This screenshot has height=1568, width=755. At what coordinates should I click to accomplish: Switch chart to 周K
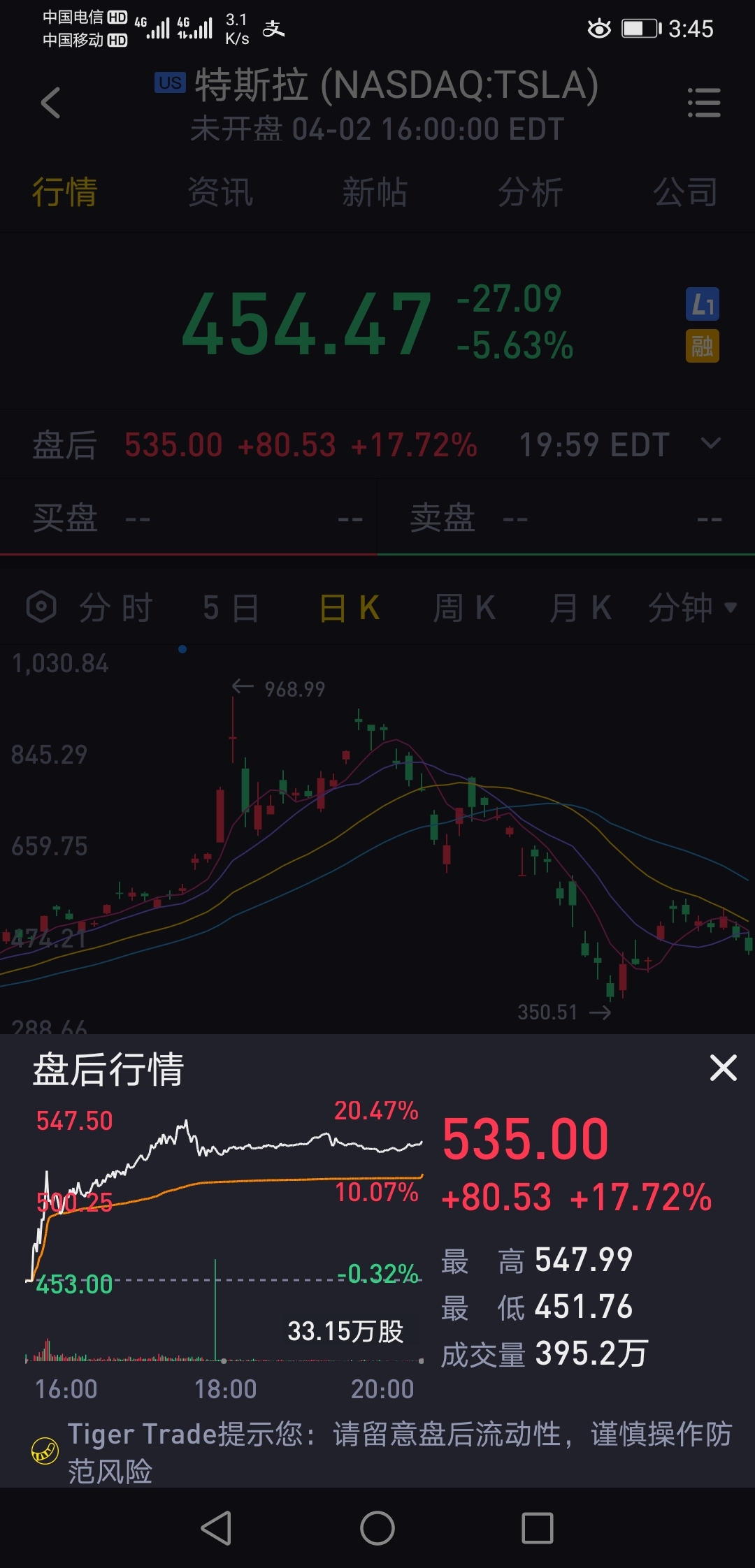[465, 607]
